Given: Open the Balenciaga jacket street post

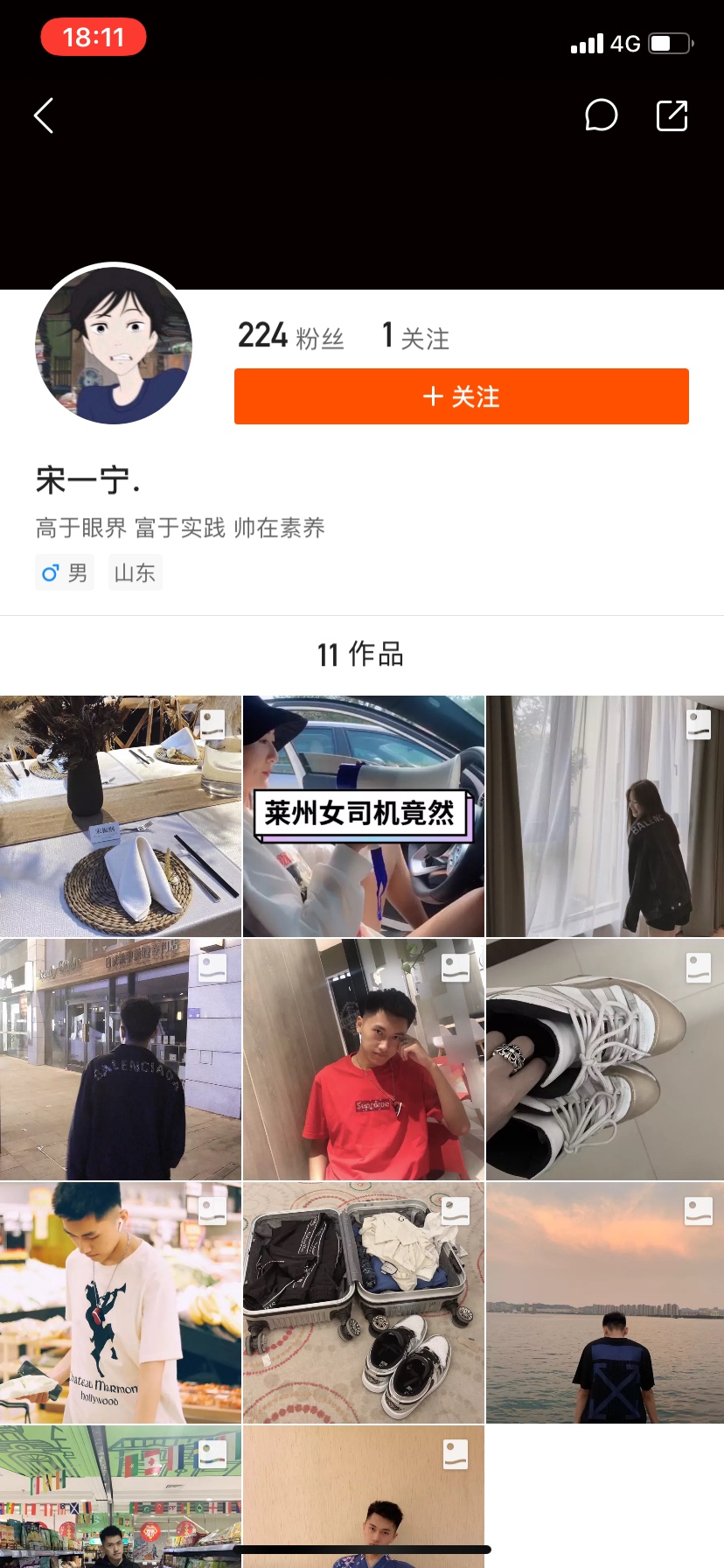Looking at the screenshot, I should pos(120,1060).
